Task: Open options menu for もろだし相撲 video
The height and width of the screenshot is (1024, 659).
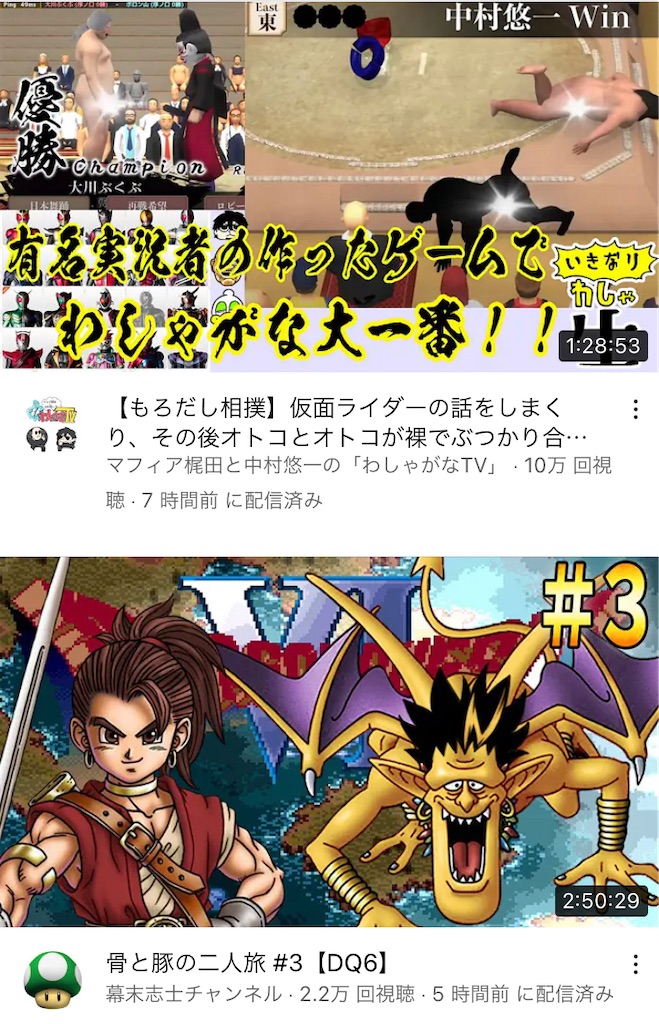Action: pyautogui.click(x=634, y=409)
